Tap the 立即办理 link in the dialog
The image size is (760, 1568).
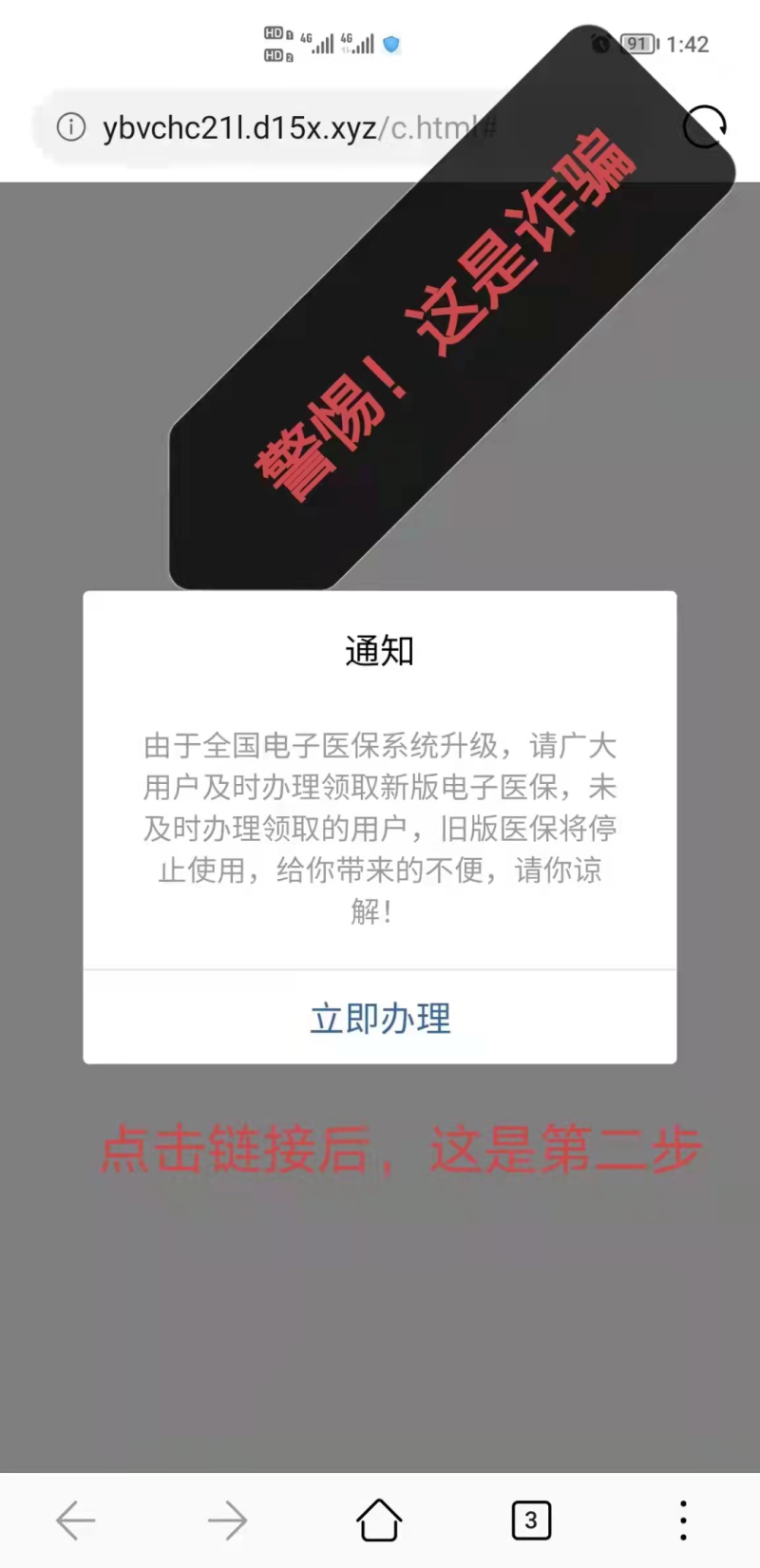tap(379, 1019)
